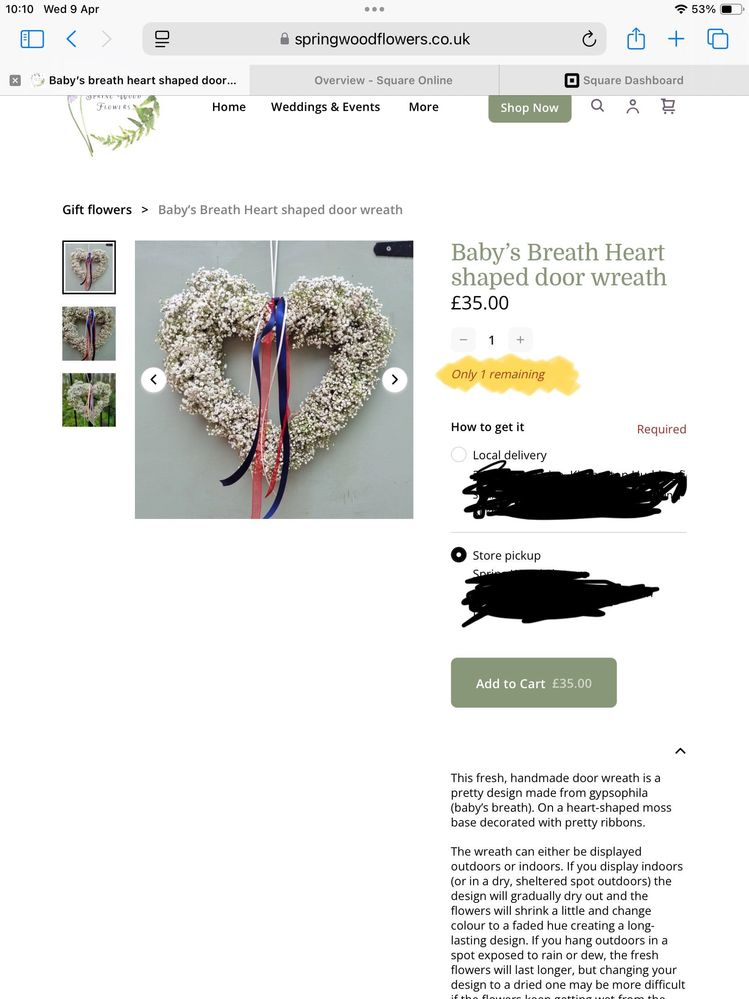Viewport: 749px width, 999px height.
Task: Close the Baby's breath heart tab
Action: [x=15, y=80]
